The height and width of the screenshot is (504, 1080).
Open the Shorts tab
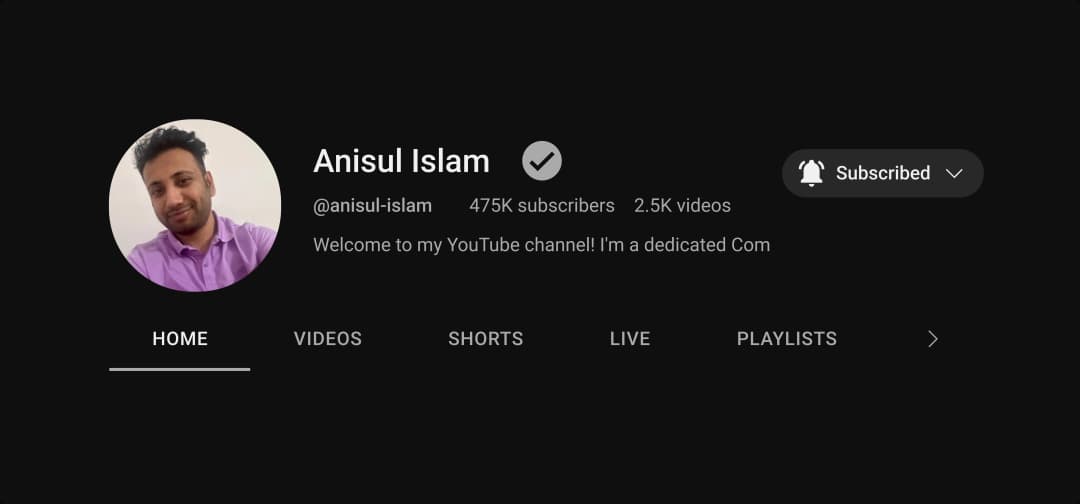click(485, 339)
